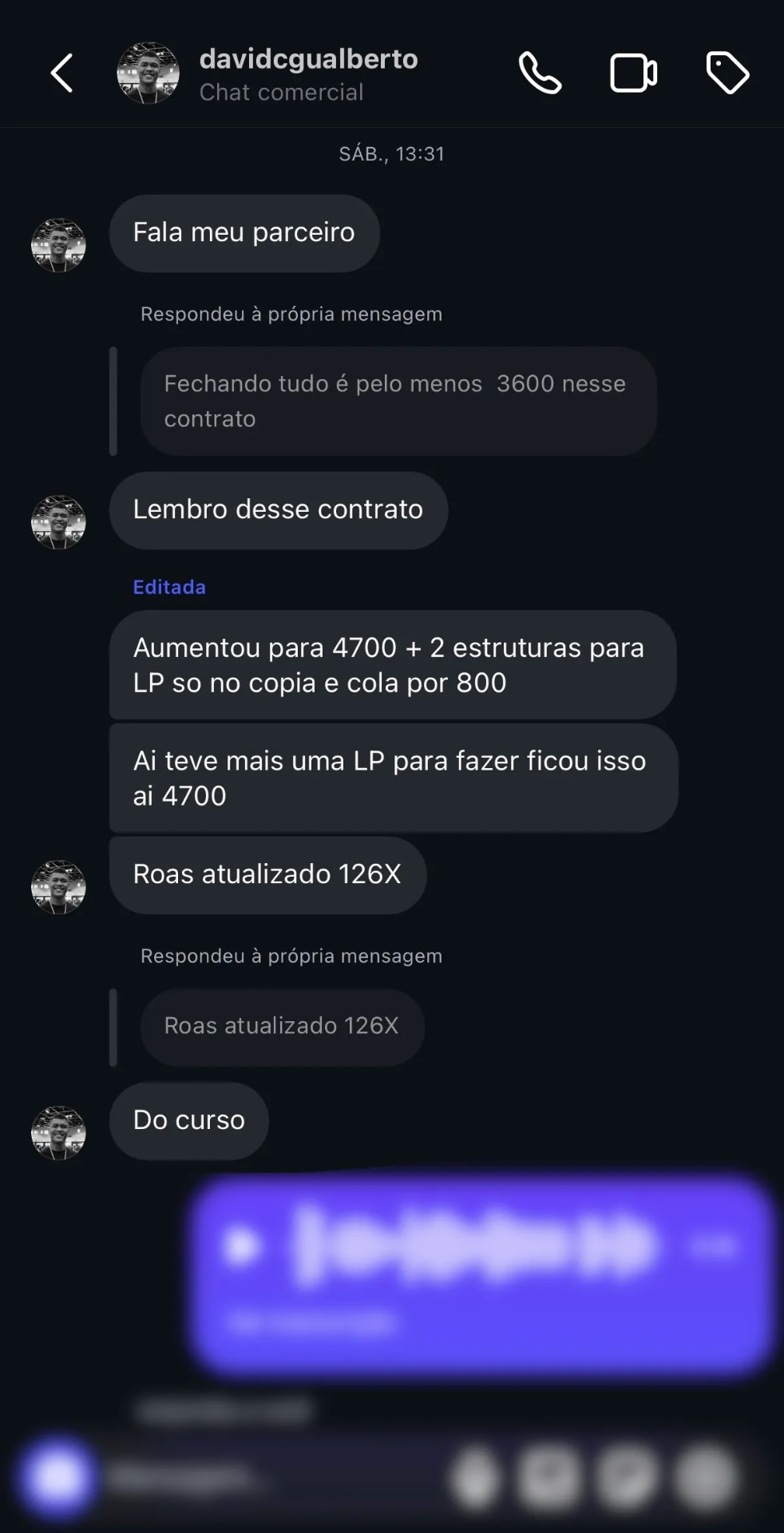The height and width of the screenshot is (1533, 784).
Task: Tap the 'Fala meu parceiro' message bubble
Action: (x=244, y=232)
